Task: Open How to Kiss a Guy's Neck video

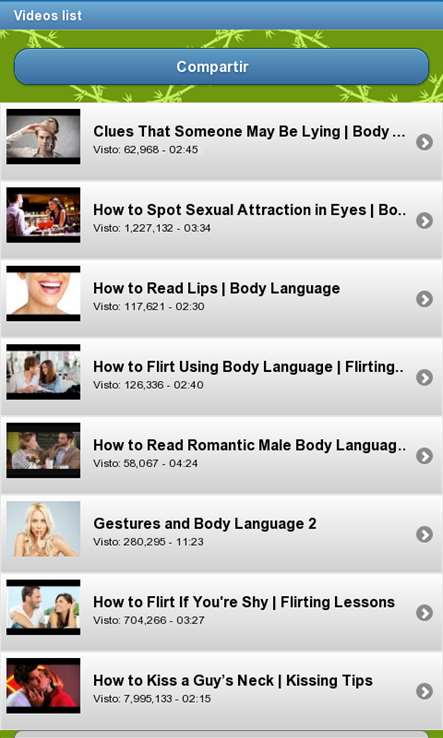Action: pos(221,690)
